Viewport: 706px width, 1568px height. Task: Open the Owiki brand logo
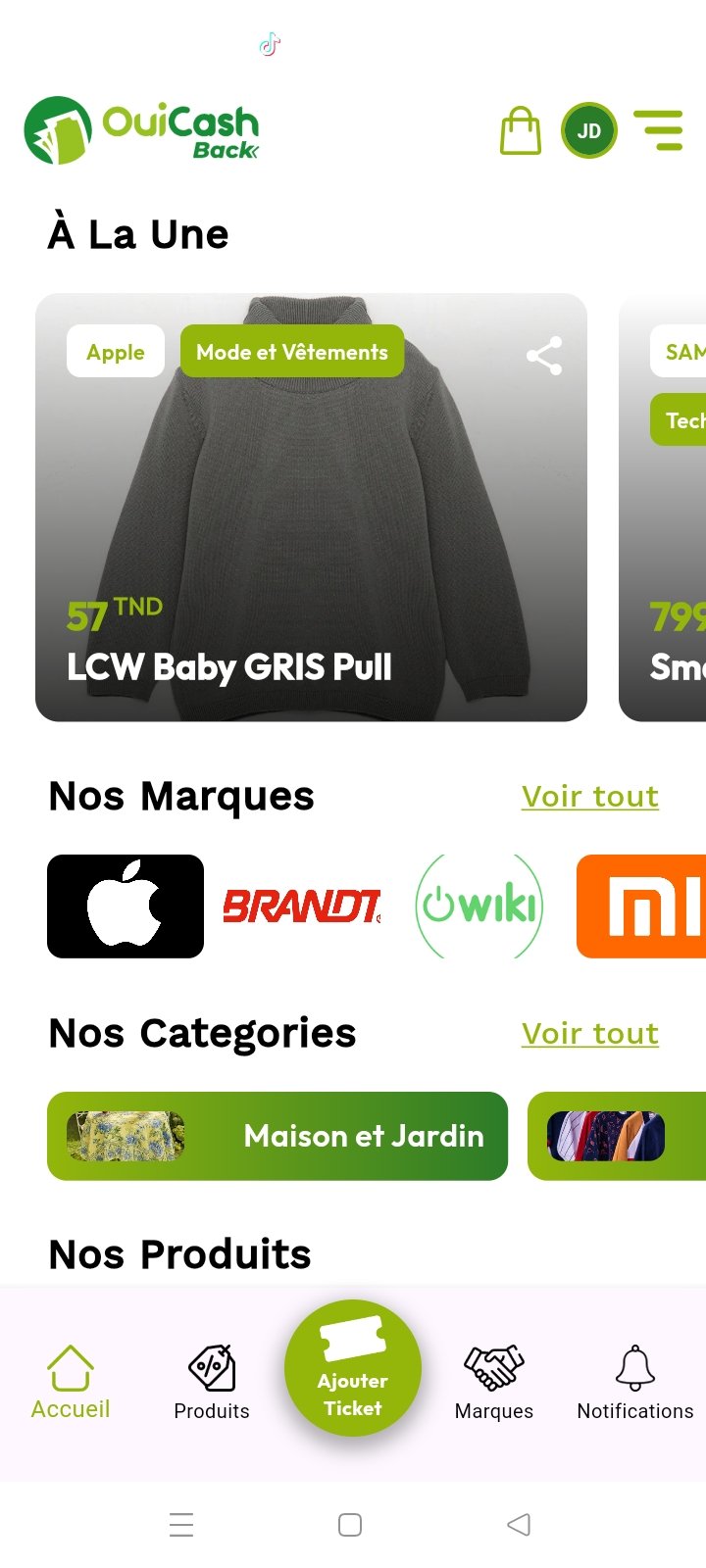[x=479, y=906]
